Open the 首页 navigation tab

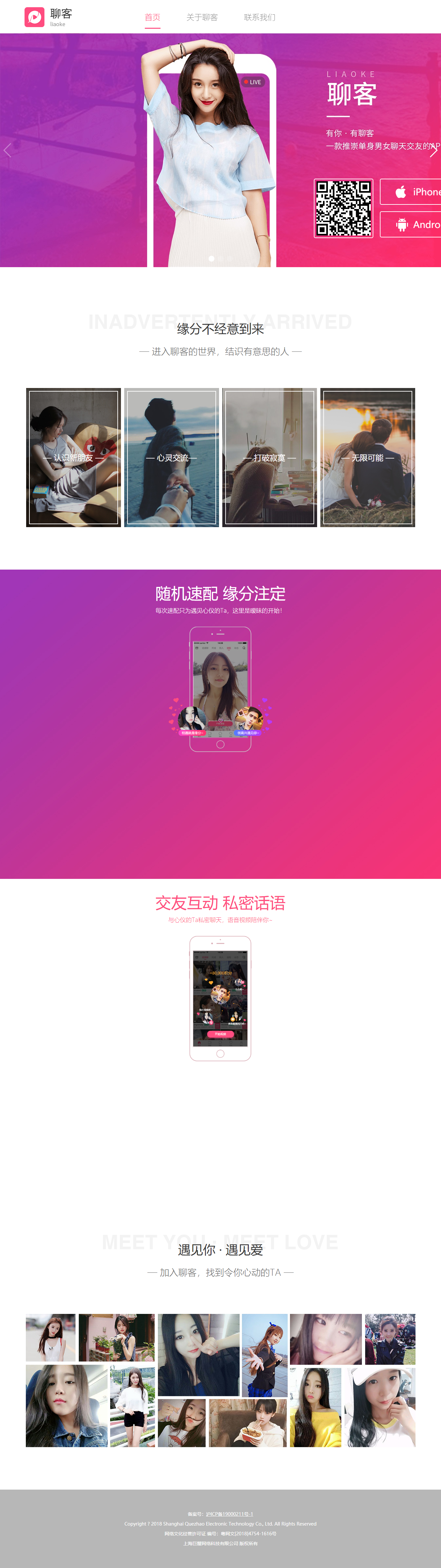pos(152,18)
